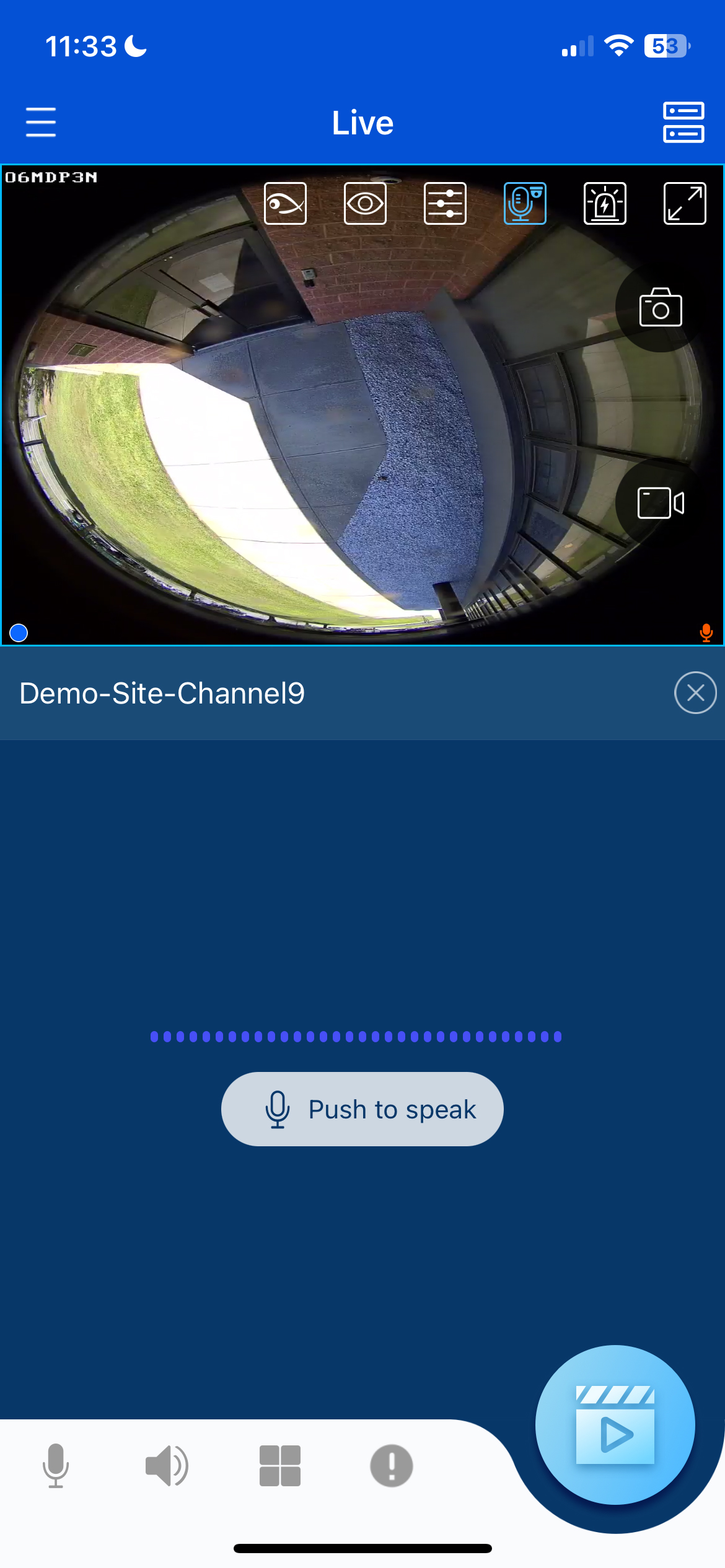Open playback with the clapperboard button
The image size is (725, 1568).
pyautogui.click(x=615, y=1424)
